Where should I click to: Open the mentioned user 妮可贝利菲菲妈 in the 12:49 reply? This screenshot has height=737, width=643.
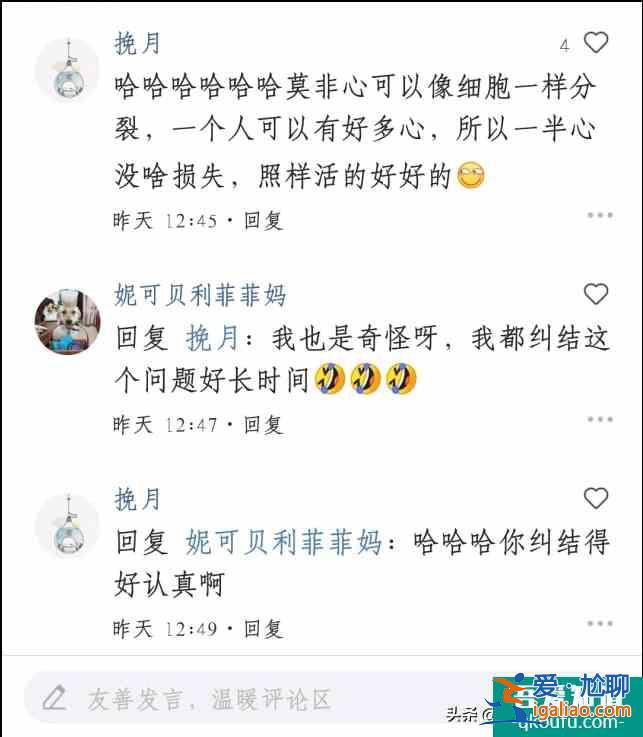pyautogui.click(x=284, y=543)
